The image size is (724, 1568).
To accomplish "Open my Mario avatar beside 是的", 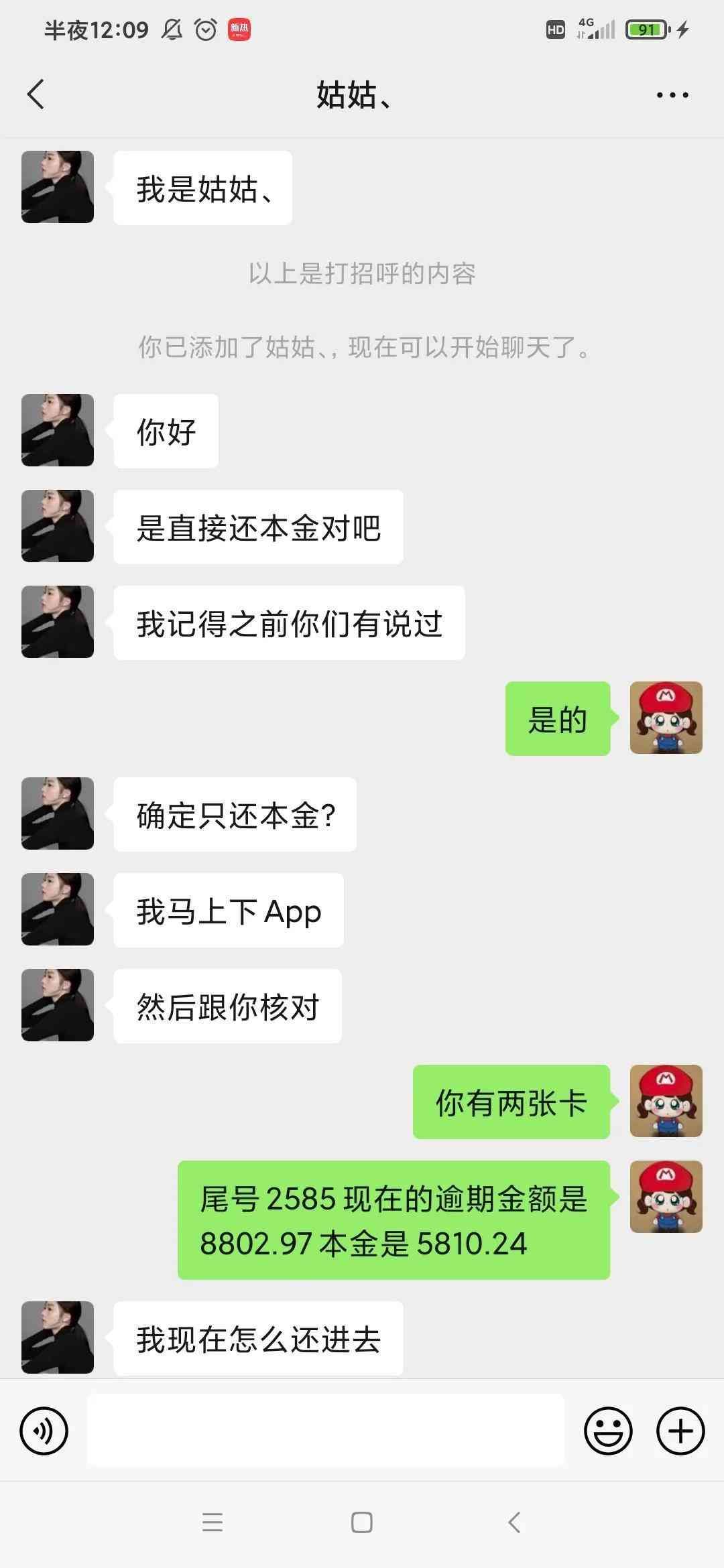I will click(666, 718).
